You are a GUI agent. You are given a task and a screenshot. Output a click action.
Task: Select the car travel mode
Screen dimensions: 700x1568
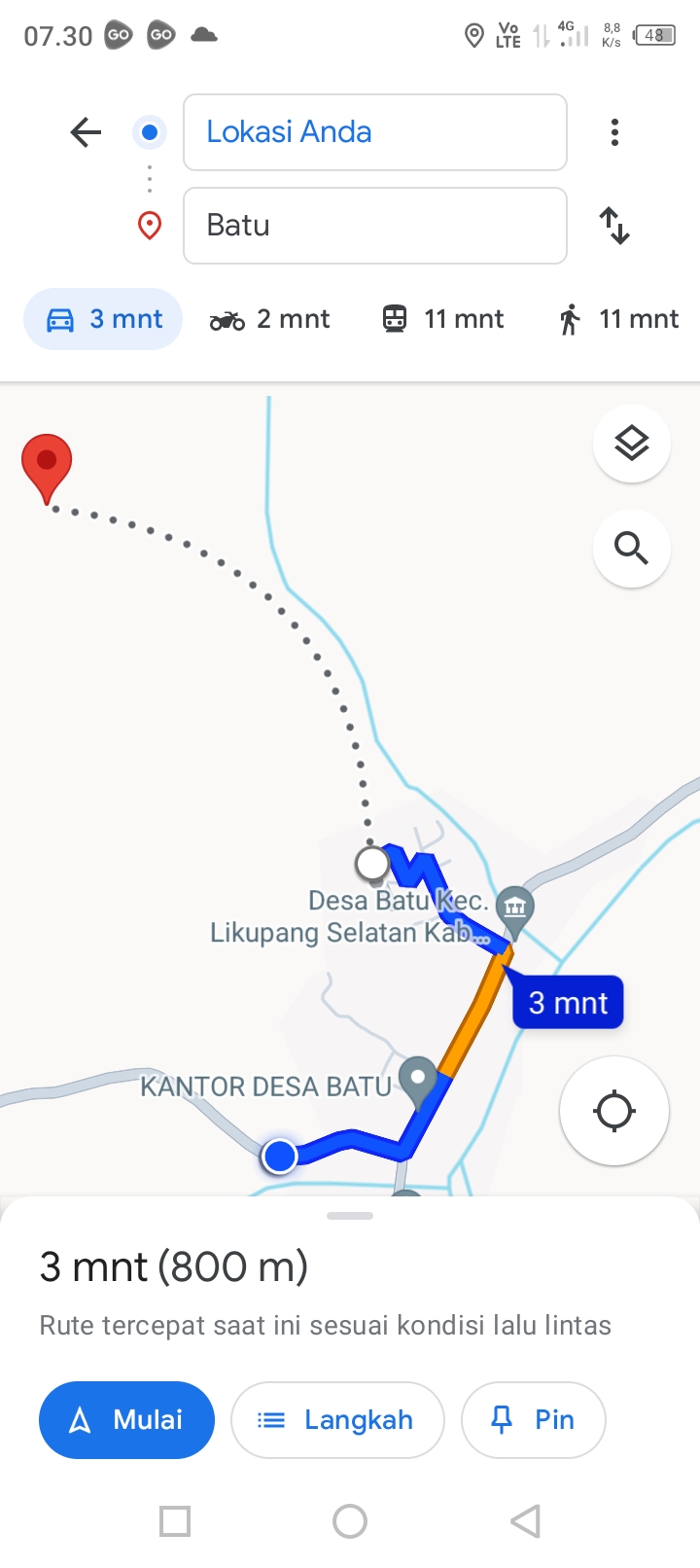103,319
